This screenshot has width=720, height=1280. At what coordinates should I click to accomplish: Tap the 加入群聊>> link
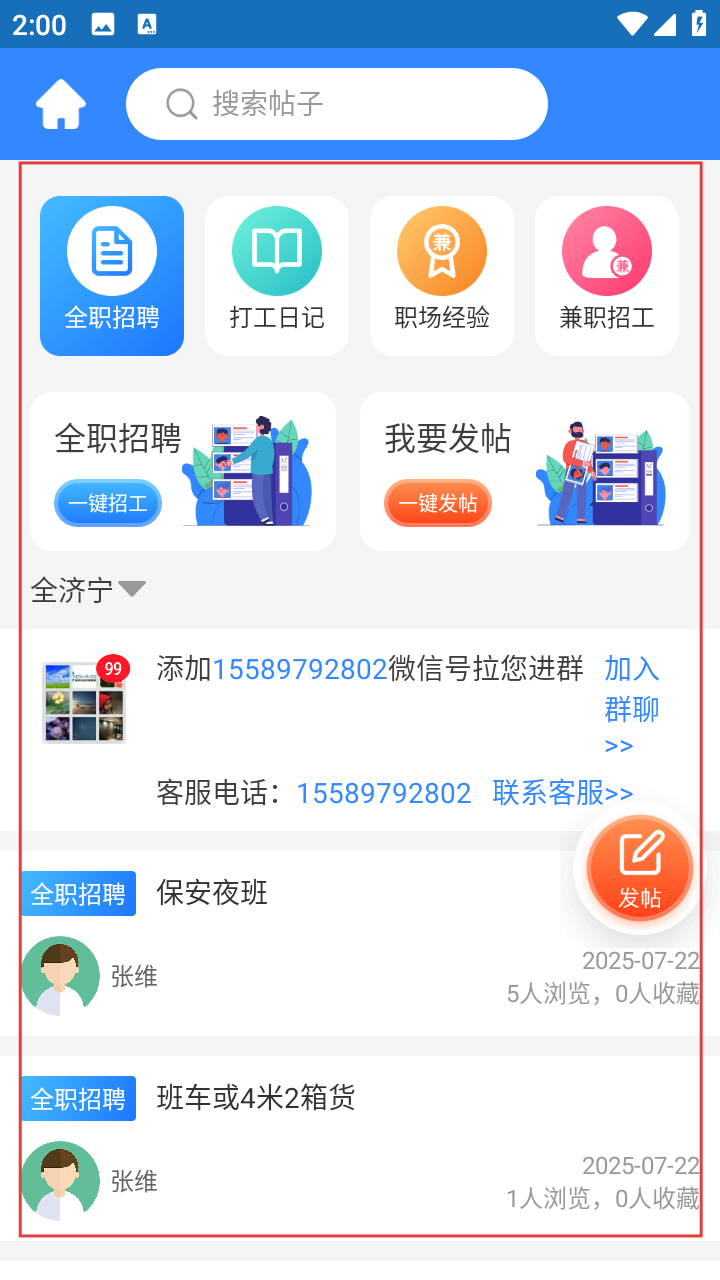coord(631,706)
